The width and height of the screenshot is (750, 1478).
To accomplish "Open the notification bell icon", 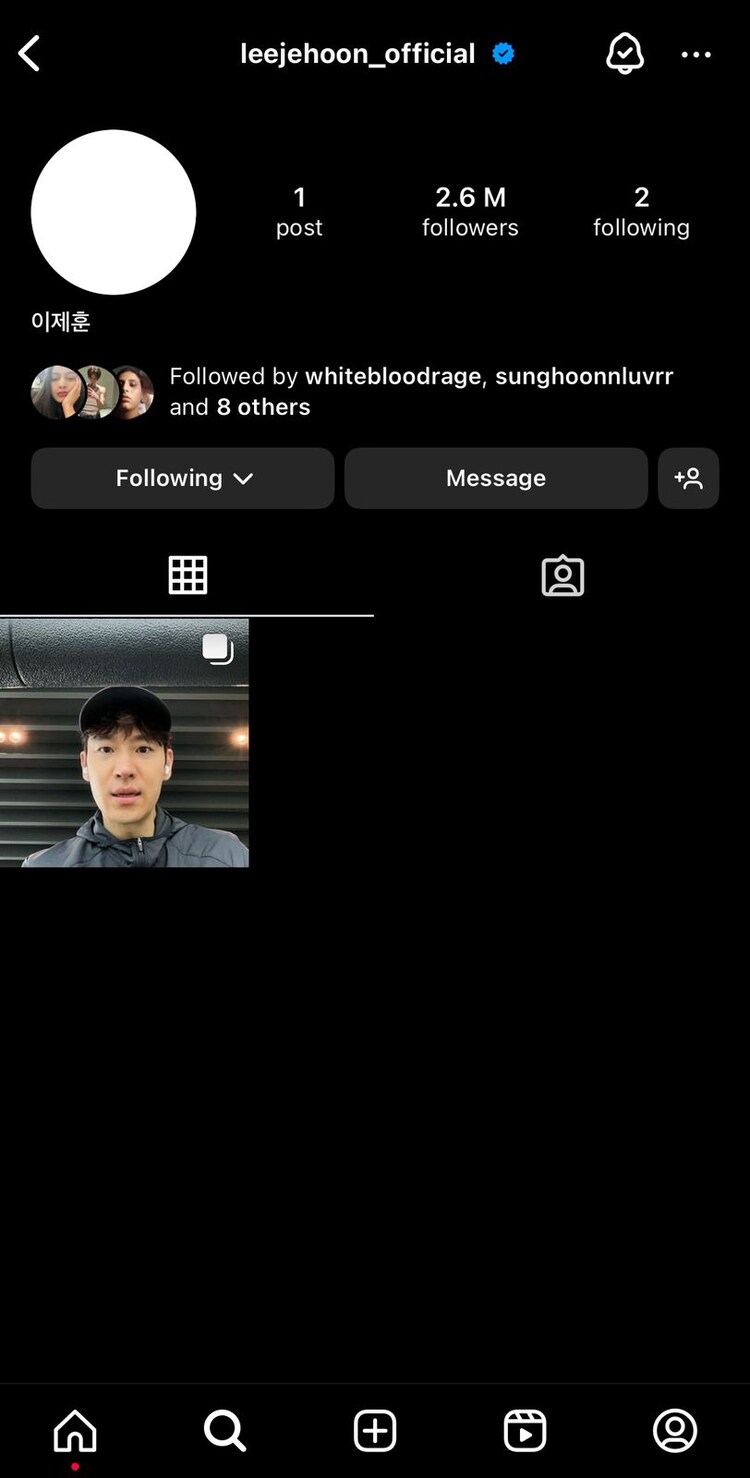I will click(625, 53).
